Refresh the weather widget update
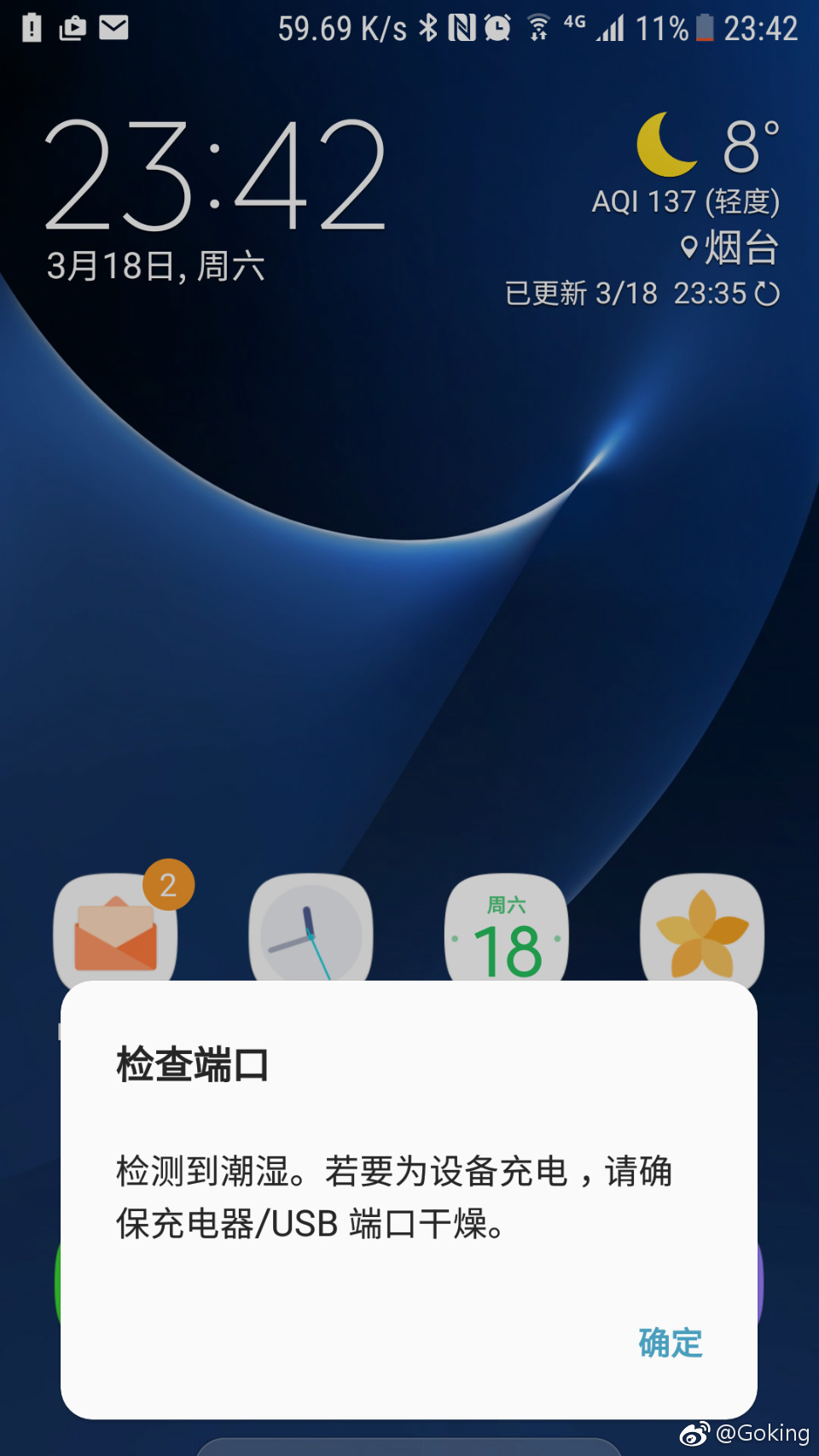The height and width of the screenshot is (1456, 819). pos(768,294)
